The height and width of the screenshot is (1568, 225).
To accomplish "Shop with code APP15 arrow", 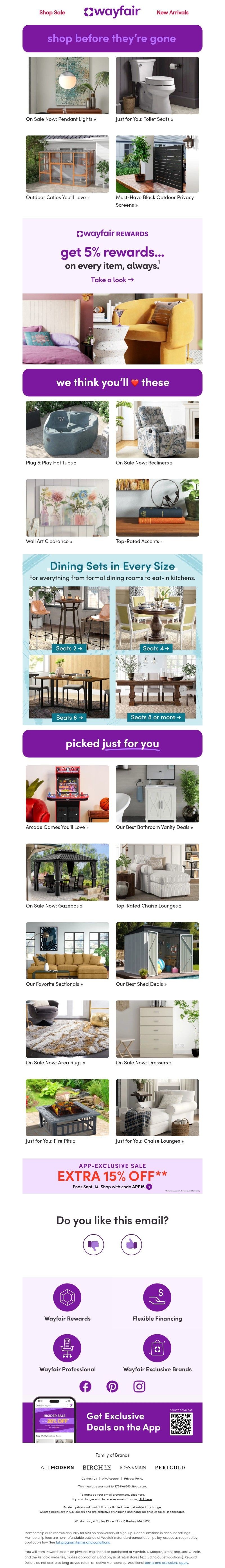I will coord(149,1187).
